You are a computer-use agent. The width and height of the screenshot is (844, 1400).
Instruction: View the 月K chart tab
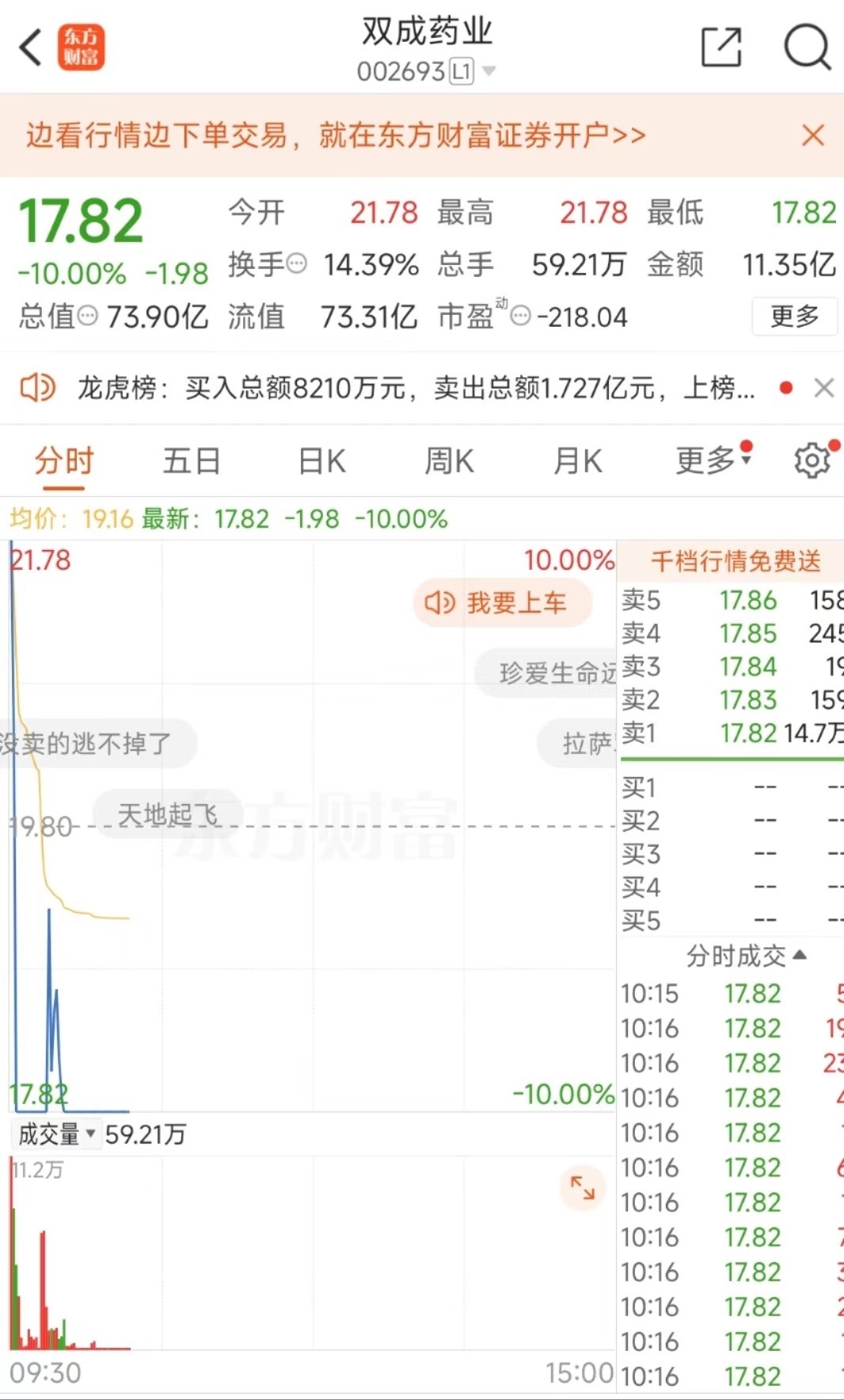coord(577,461)
